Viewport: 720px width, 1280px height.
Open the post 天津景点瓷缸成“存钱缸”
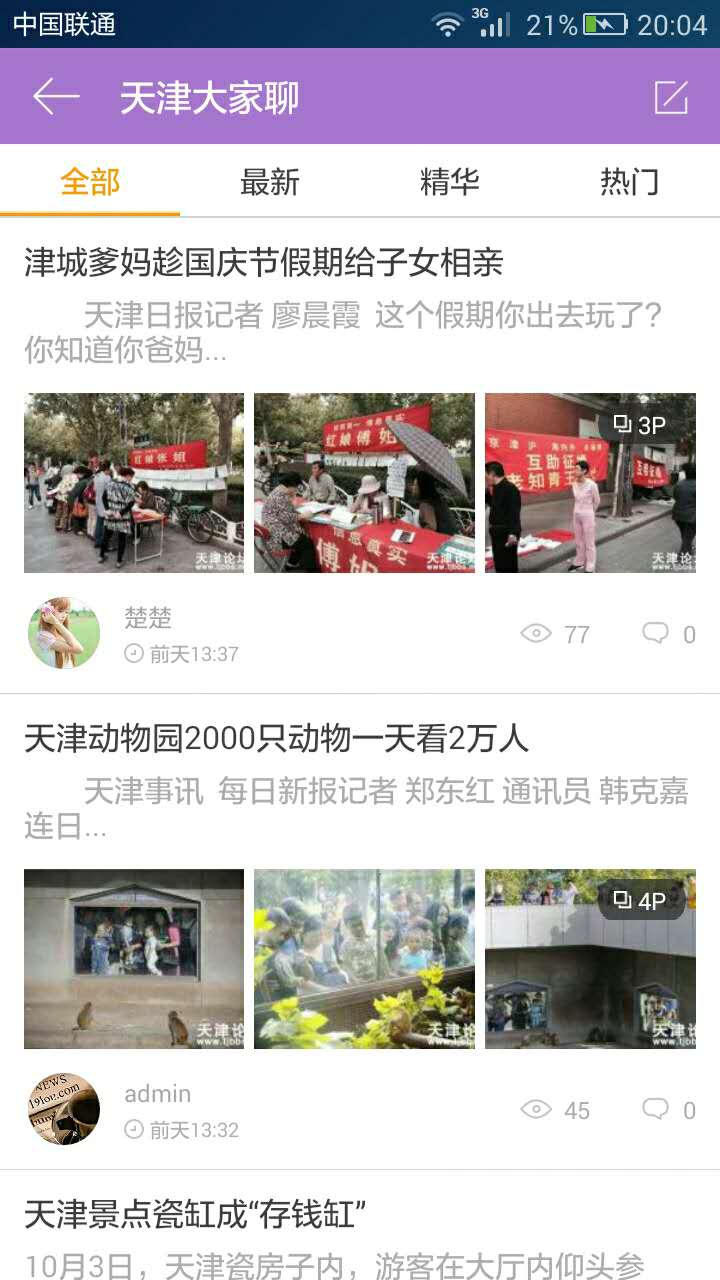pyautogui.click(x=195, y=1215)
